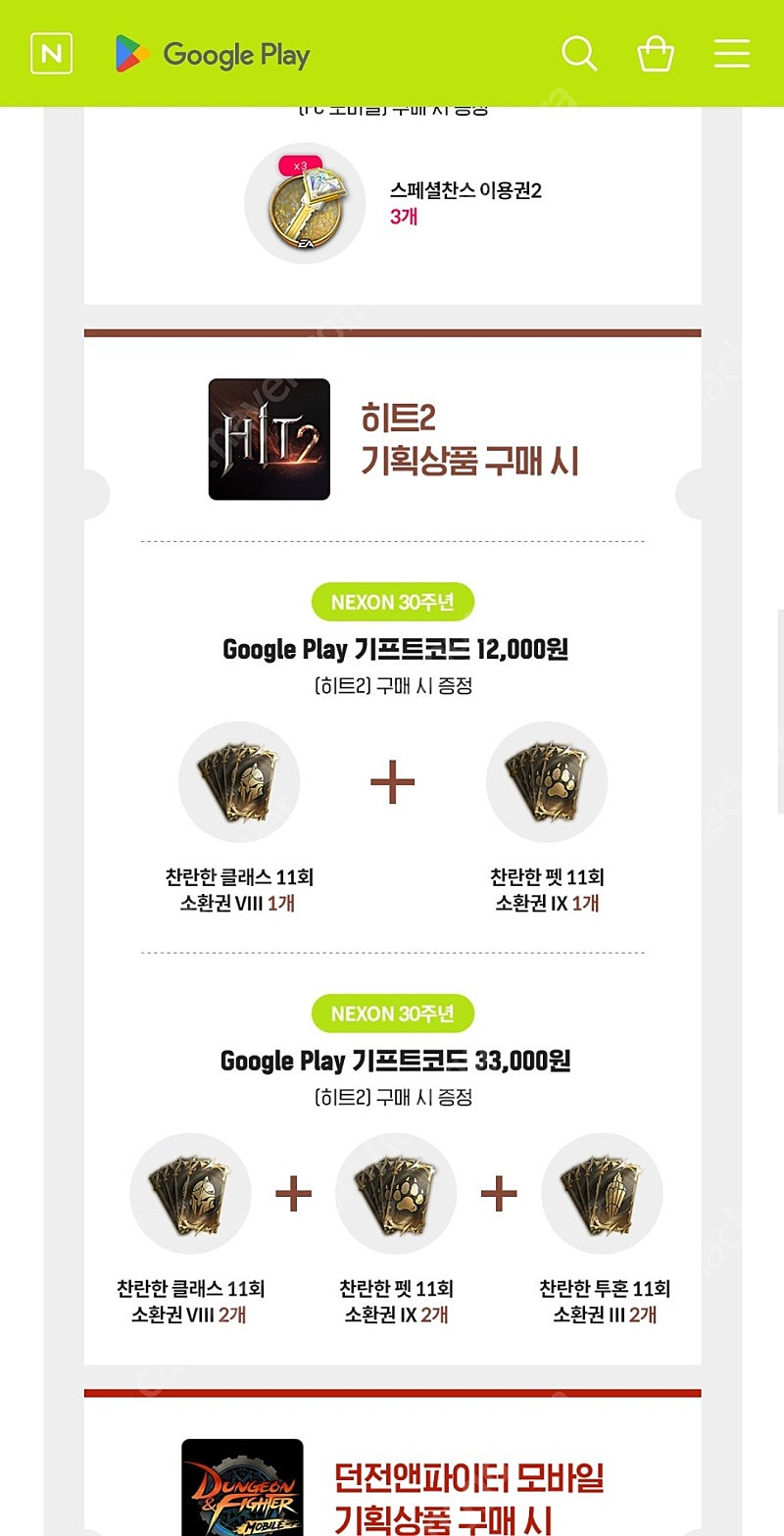Viewport: 784px width, 1536px height.
Task: Click the second NEXON 30주년 badge
Action: tap(392, 1013)
